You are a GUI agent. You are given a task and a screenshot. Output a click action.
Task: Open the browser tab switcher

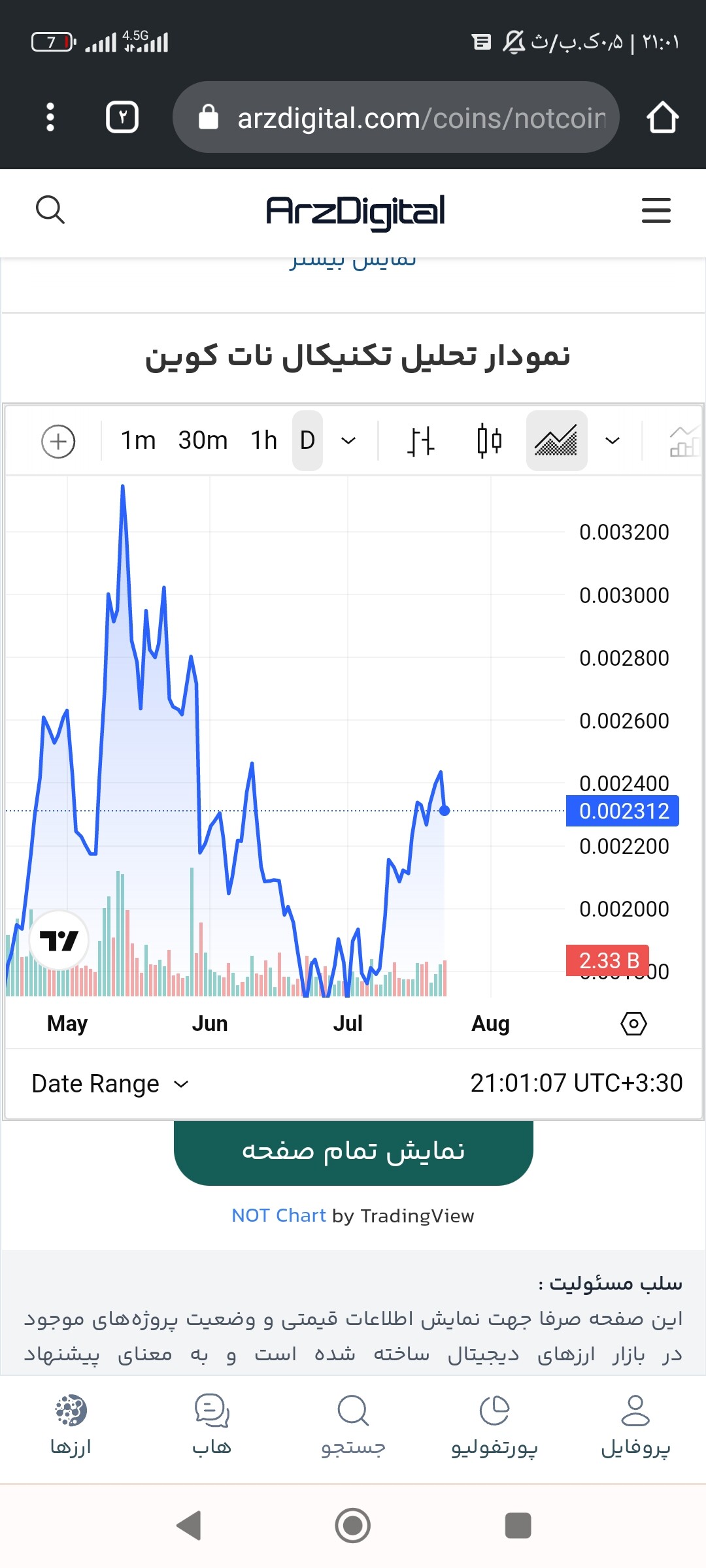click(x=122, y=118)
